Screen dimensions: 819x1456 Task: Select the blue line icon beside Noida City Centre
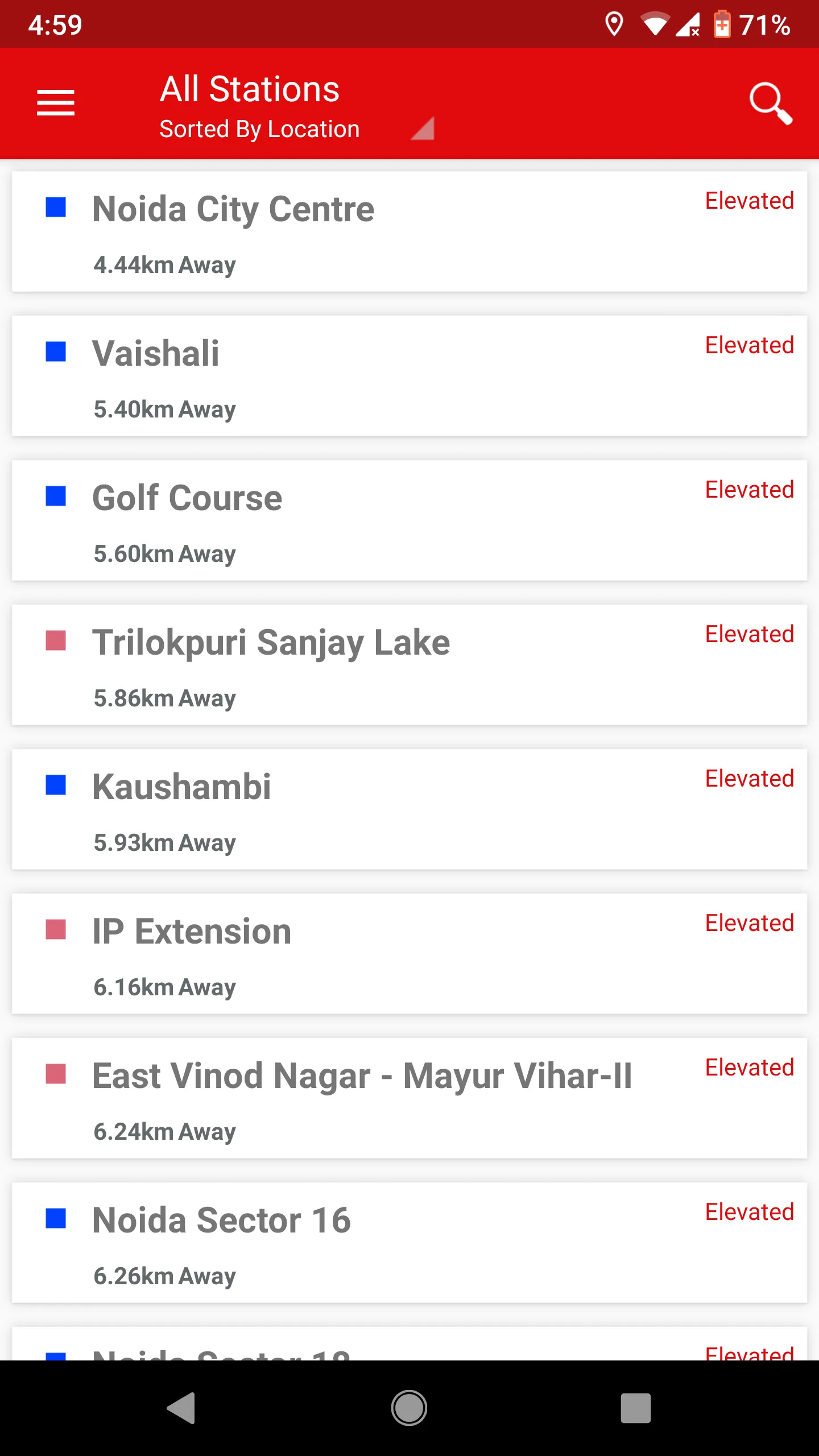click(x=55, y=209)
